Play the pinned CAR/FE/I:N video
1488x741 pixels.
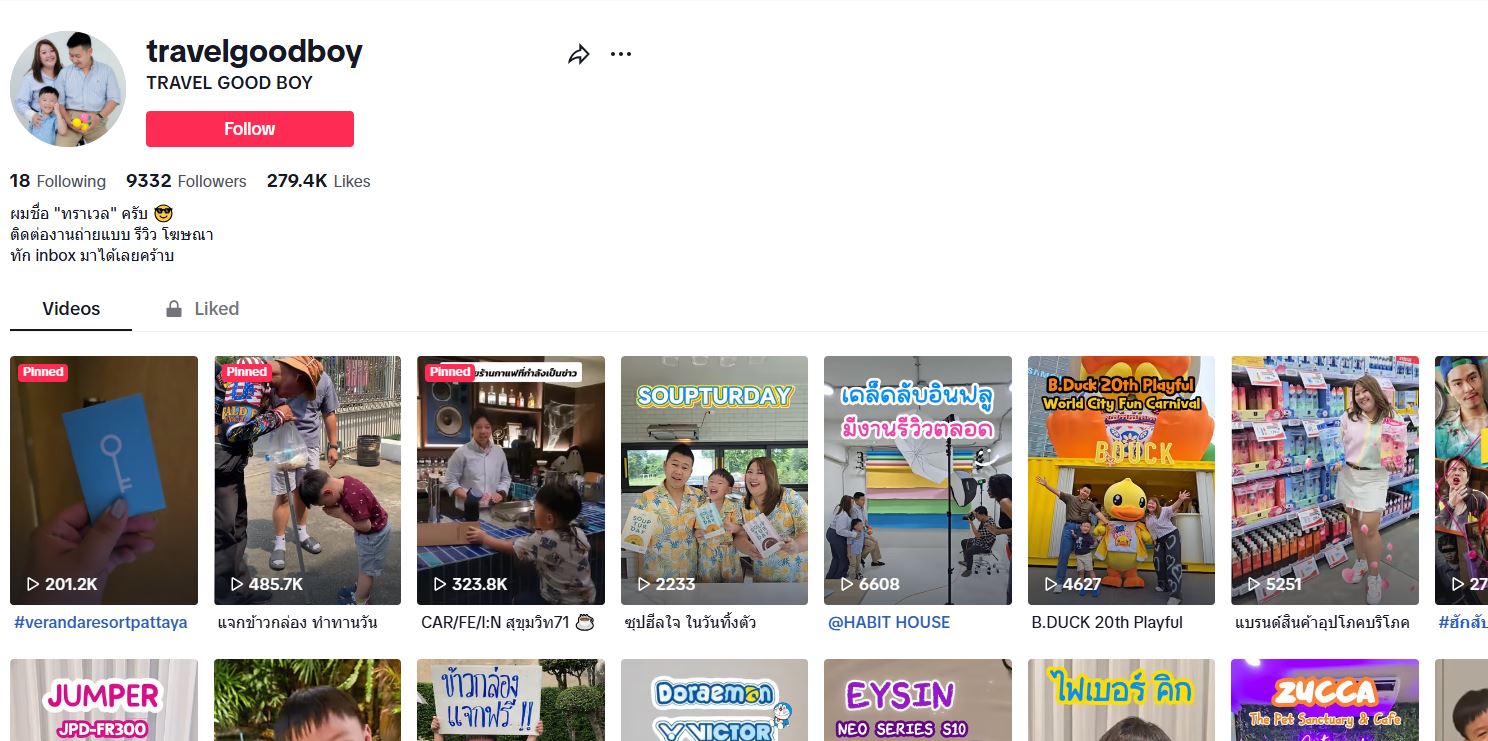coord(510,480)
